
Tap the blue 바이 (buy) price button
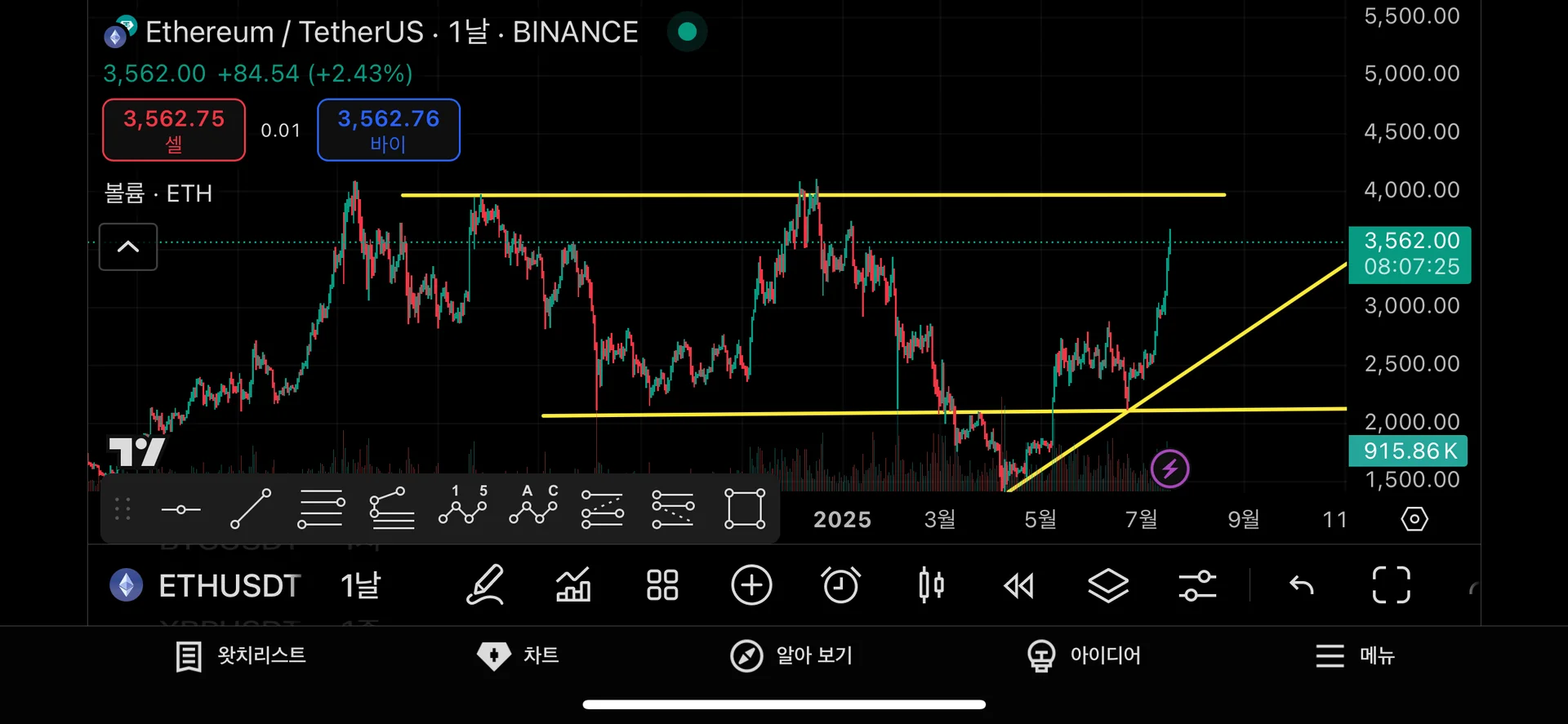(x=388, y=130)
